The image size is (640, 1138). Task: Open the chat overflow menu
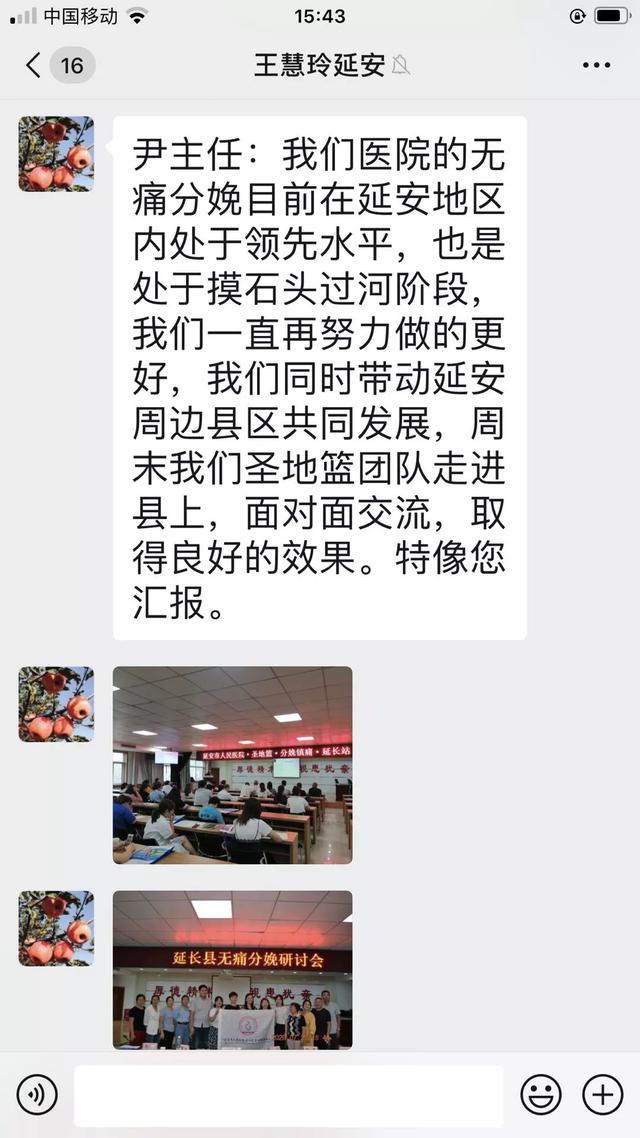tap(596, 66)
